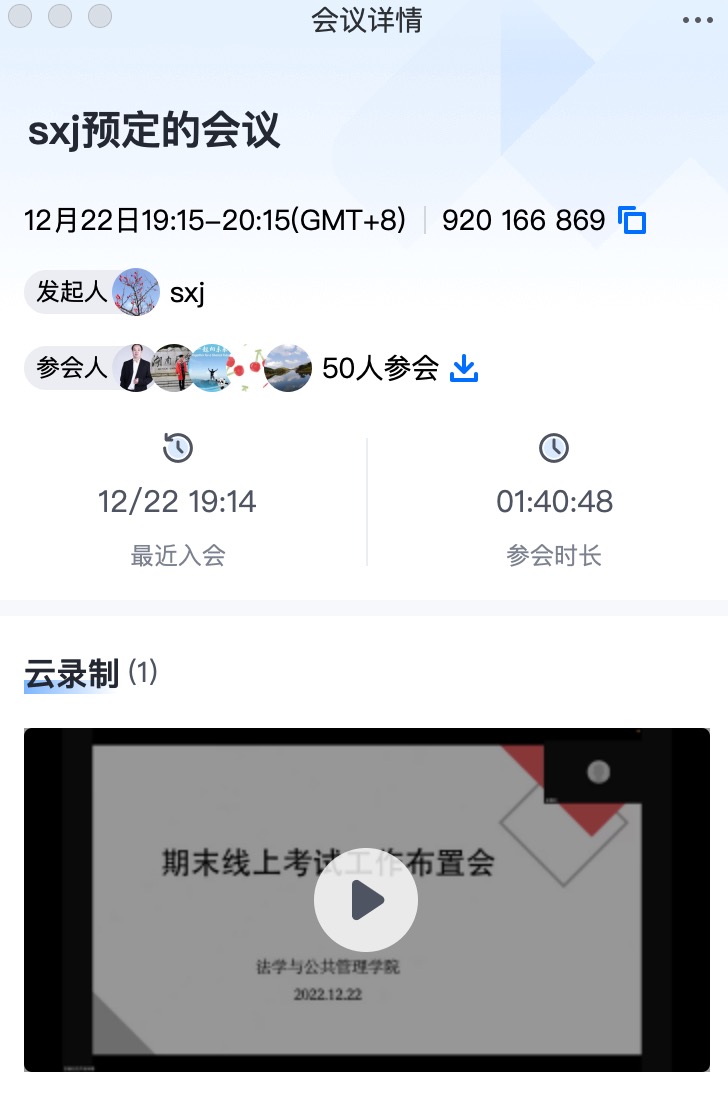Click the lake landscape participant avatar
728x1106 pixels.
(x=287, y=368)
